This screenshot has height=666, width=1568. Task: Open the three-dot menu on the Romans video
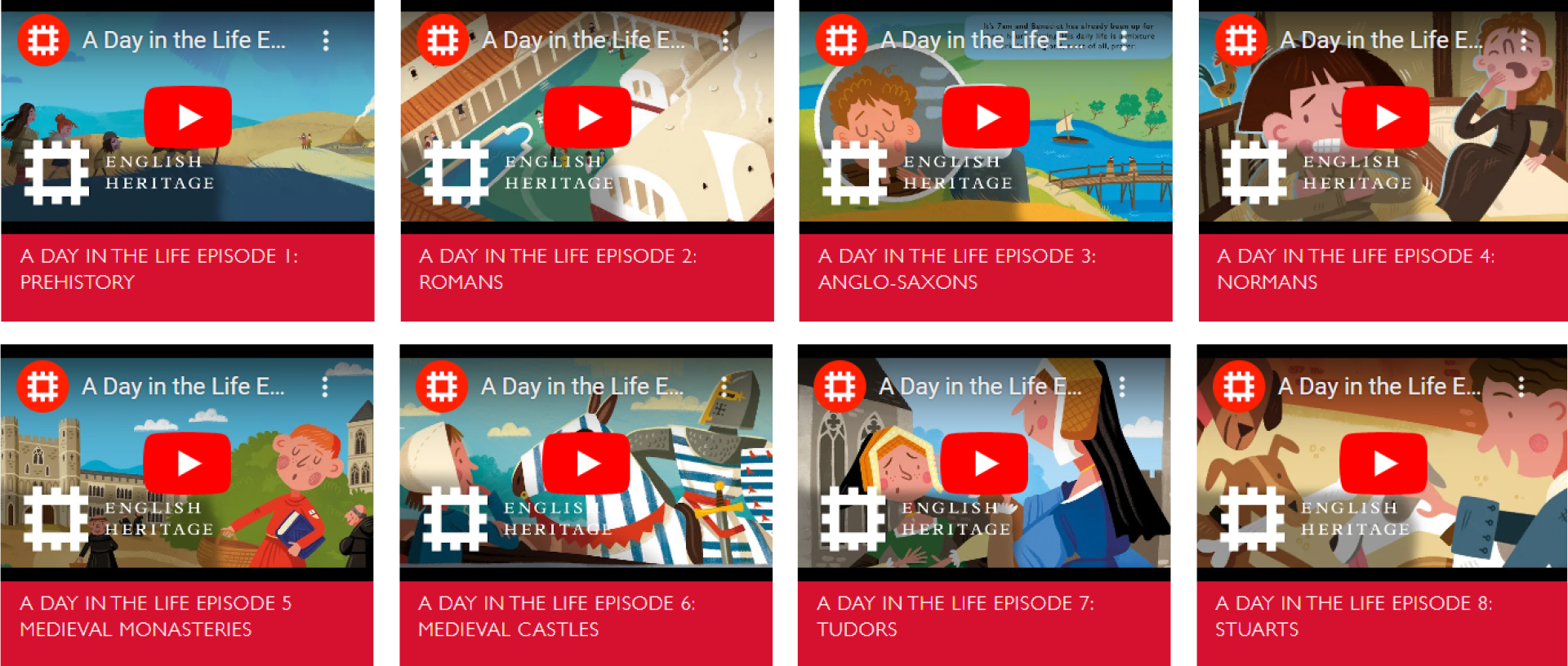click(725, 40)
